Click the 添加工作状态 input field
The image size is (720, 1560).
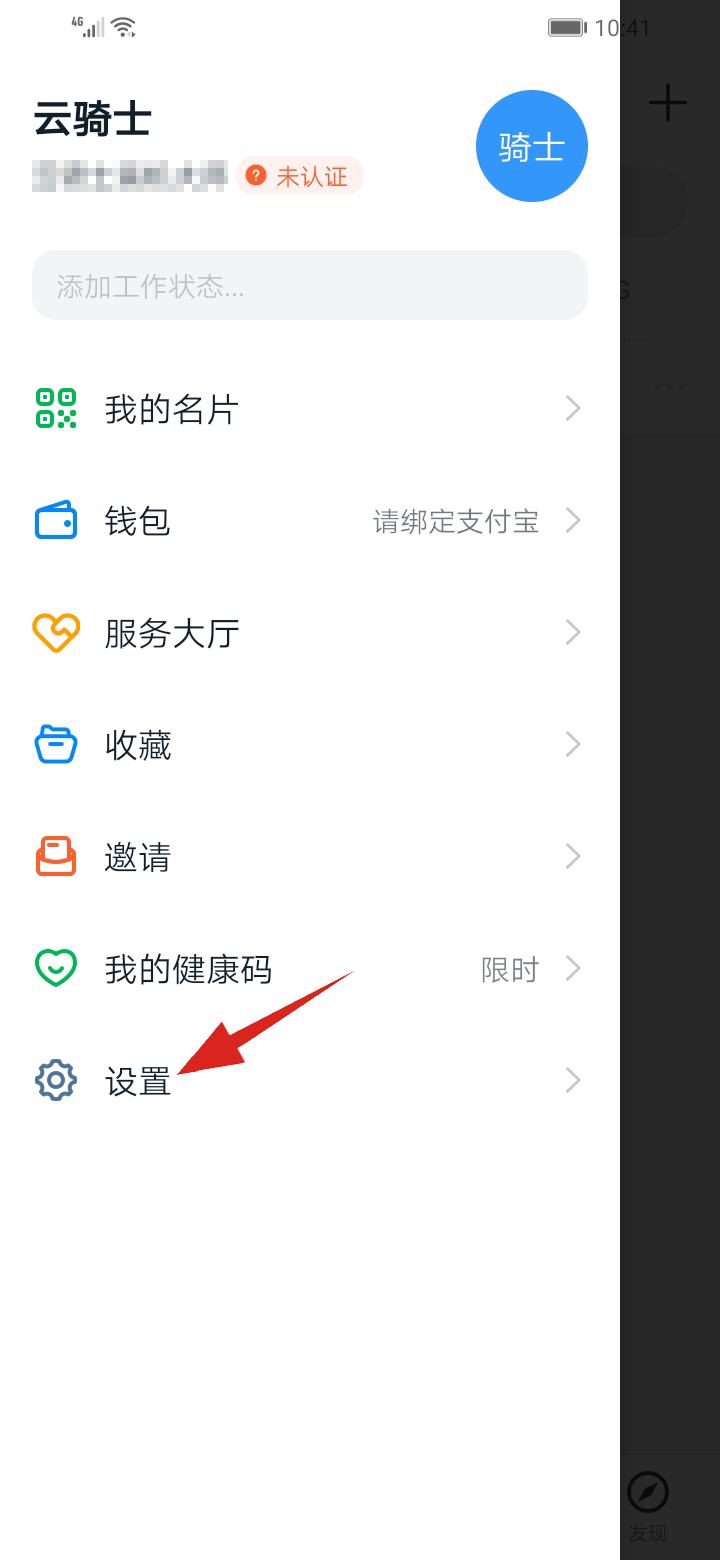click(x=310, y=285)
